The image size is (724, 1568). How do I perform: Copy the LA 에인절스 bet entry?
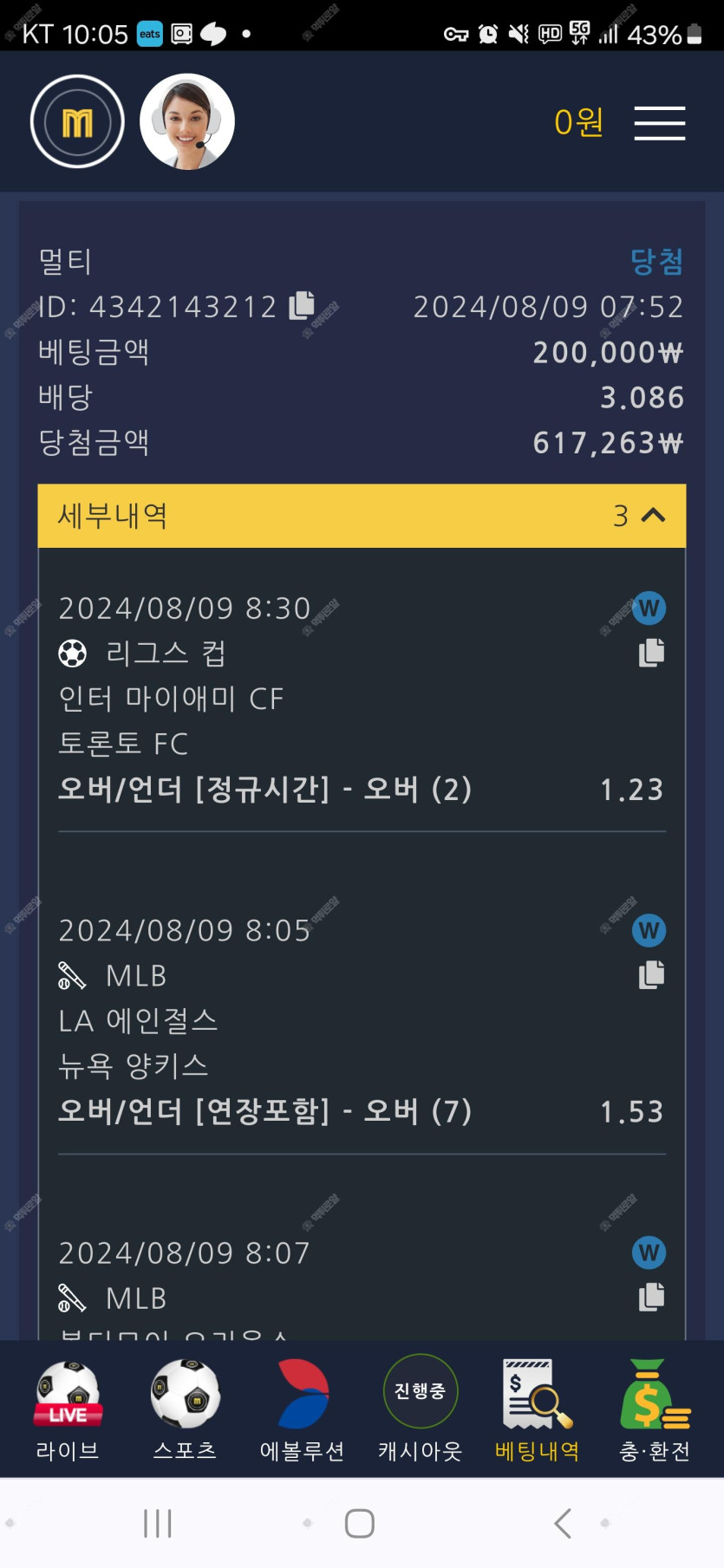pyautogui.click(x=651, y=975)
